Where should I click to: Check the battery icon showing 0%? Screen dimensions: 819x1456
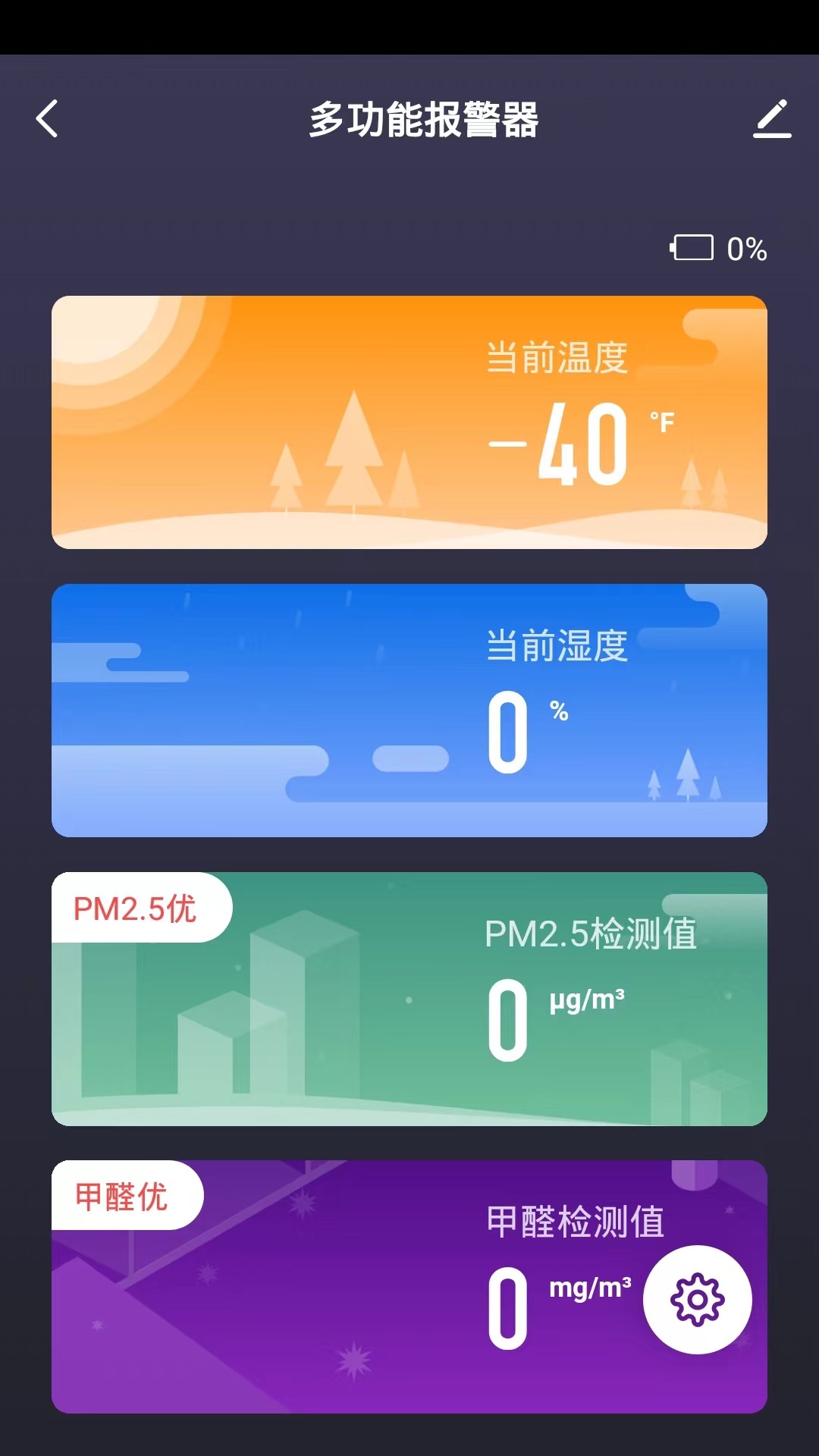(x=692, y=248)
